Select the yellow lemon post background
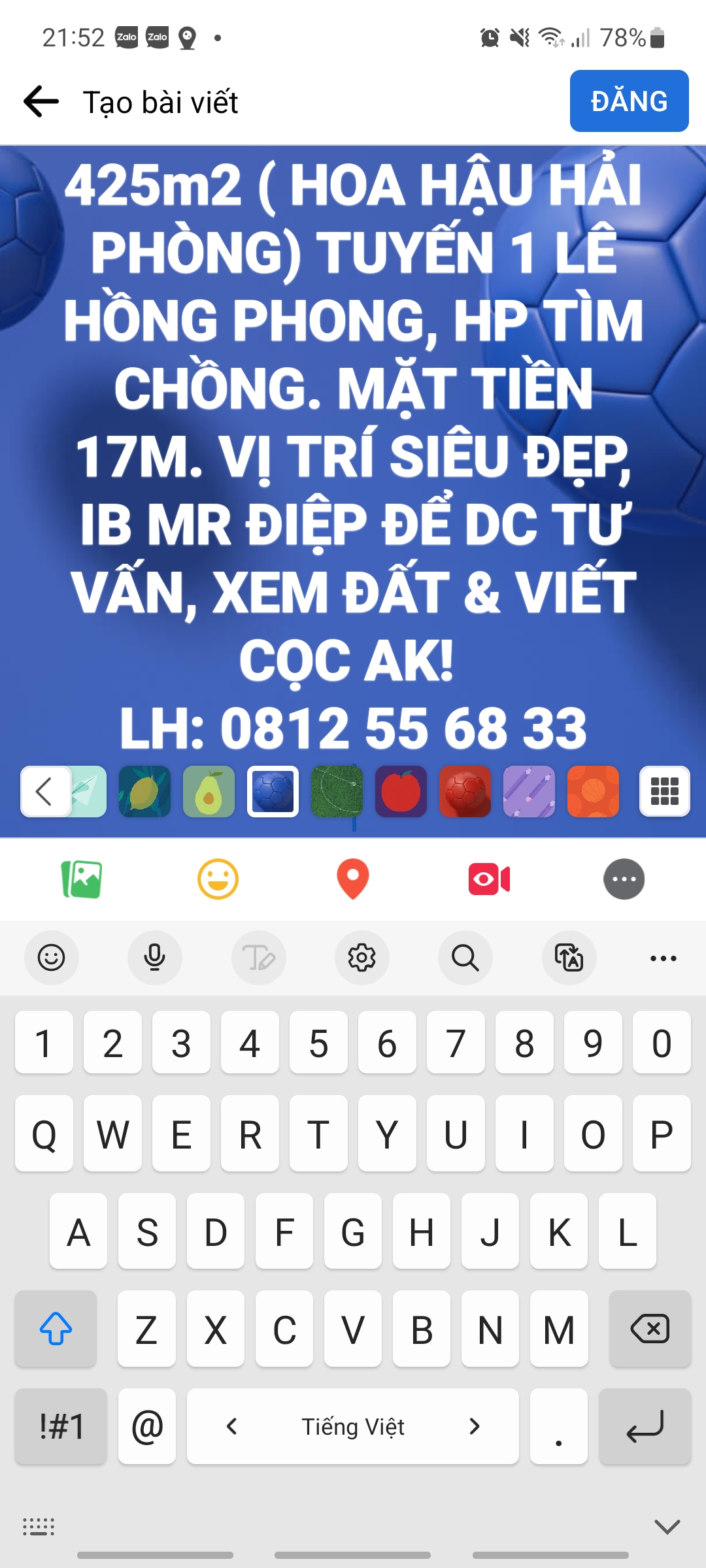706x1568 pixels. (x=145, y=791)
